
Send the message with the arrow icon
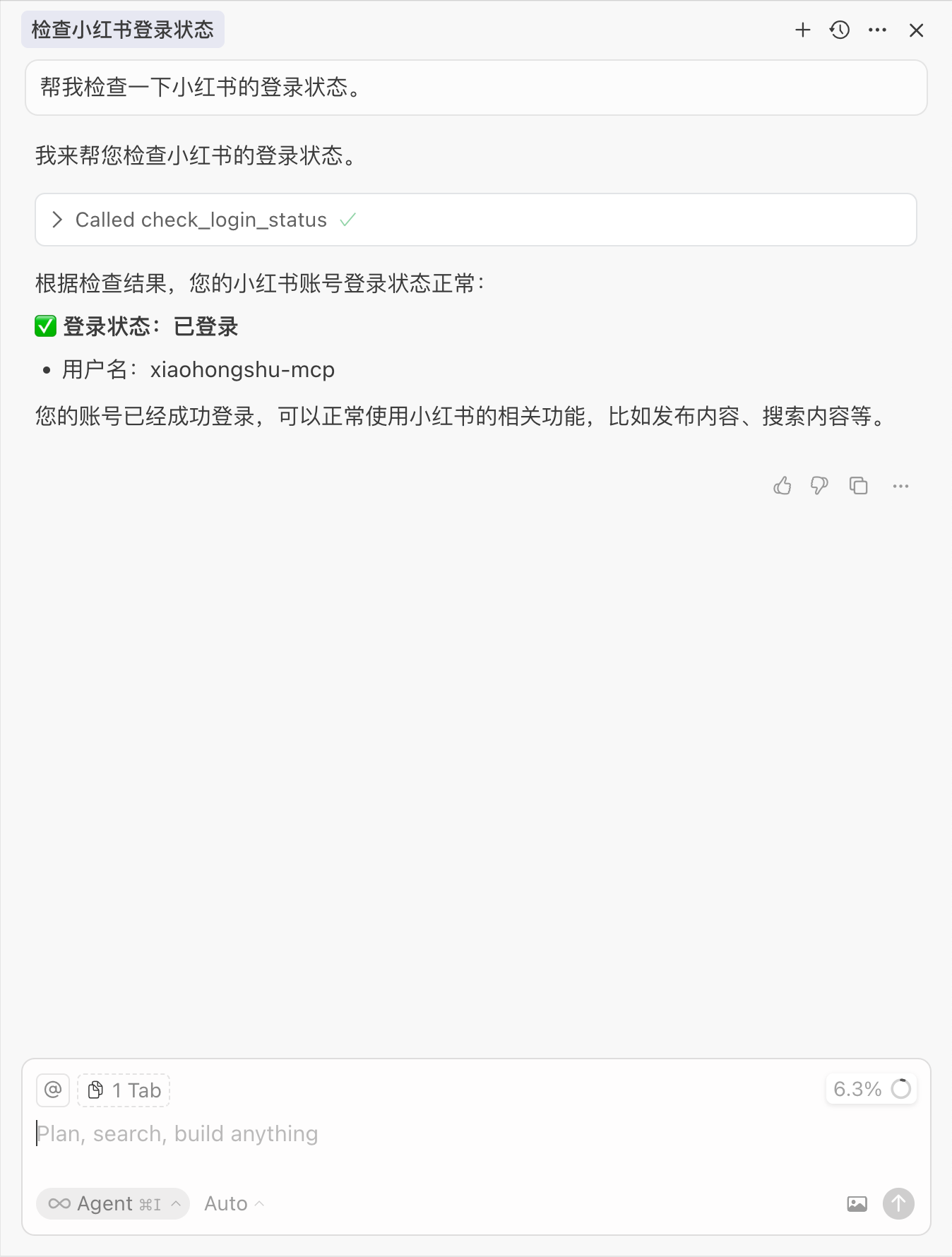tap(898, 1204)
